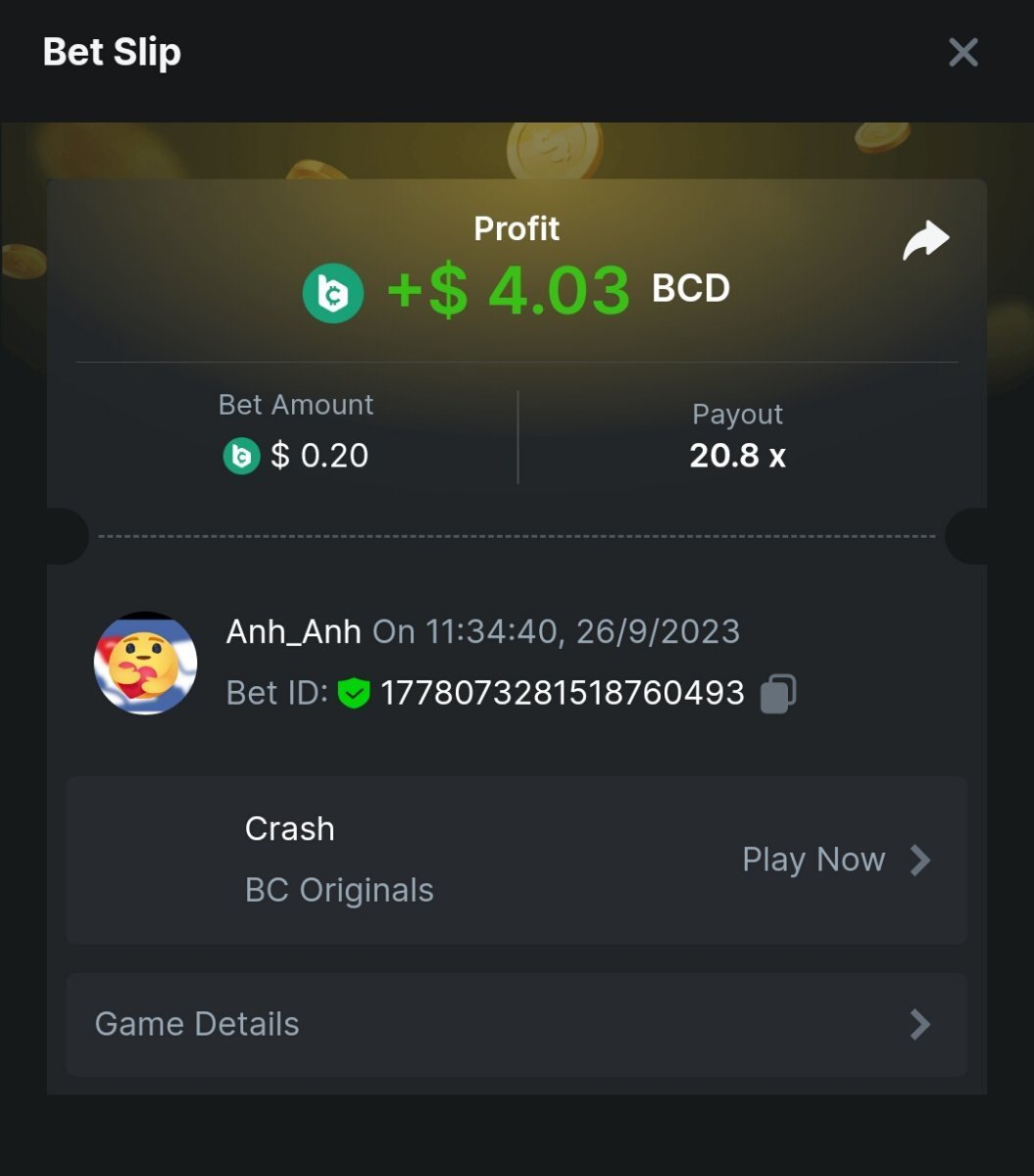
Task: Close the Bet Slip dialog
Action: coord(963,52)
